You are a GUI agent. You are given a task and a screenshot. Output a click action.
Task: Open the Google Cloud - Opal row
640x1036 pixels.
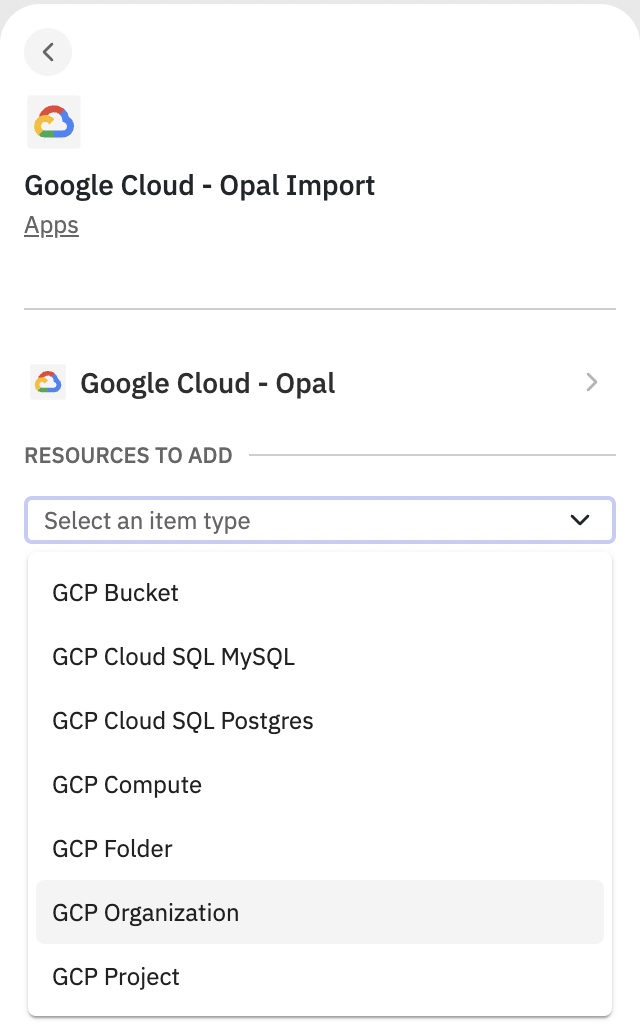pos(320,383)
